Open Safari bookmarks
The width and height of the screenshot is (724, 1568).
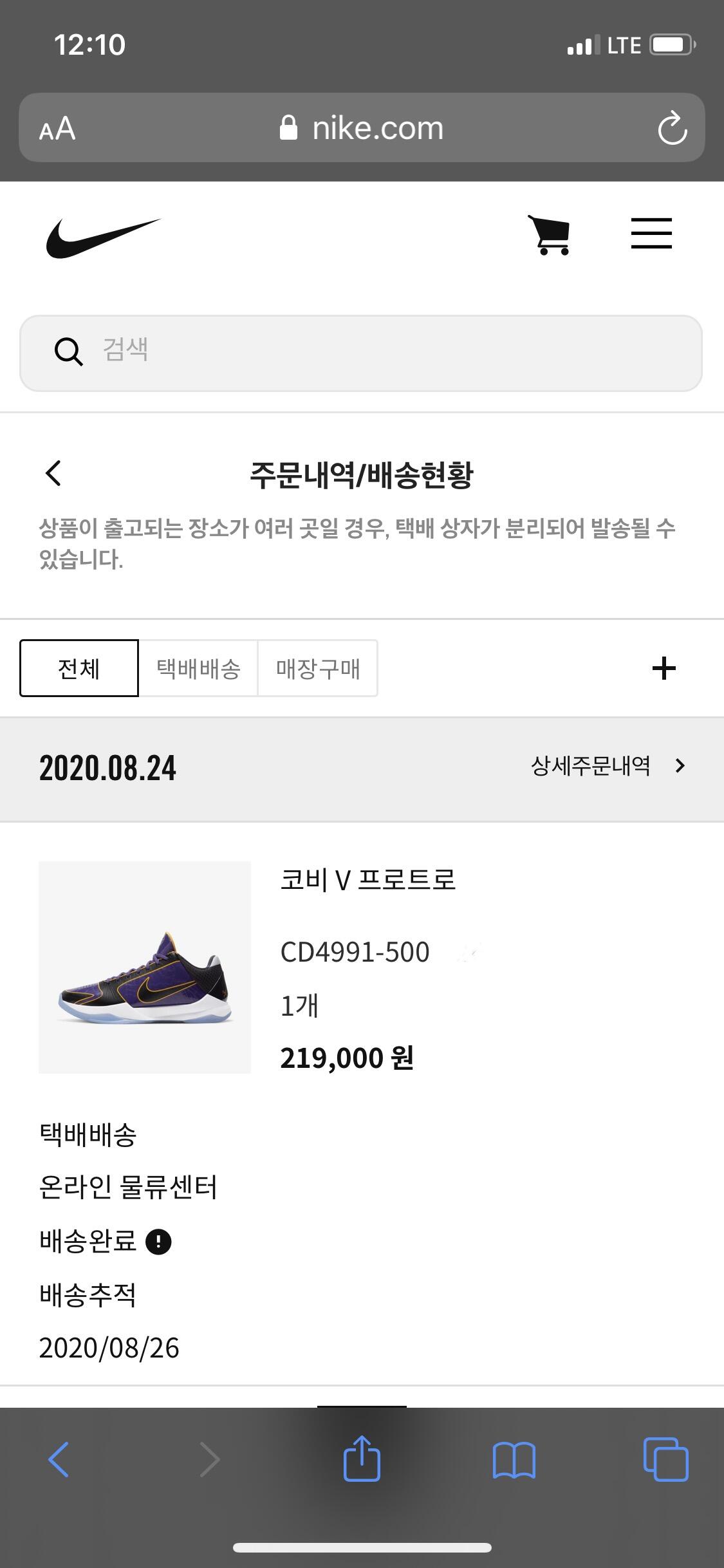click(x=514, y=1460)
